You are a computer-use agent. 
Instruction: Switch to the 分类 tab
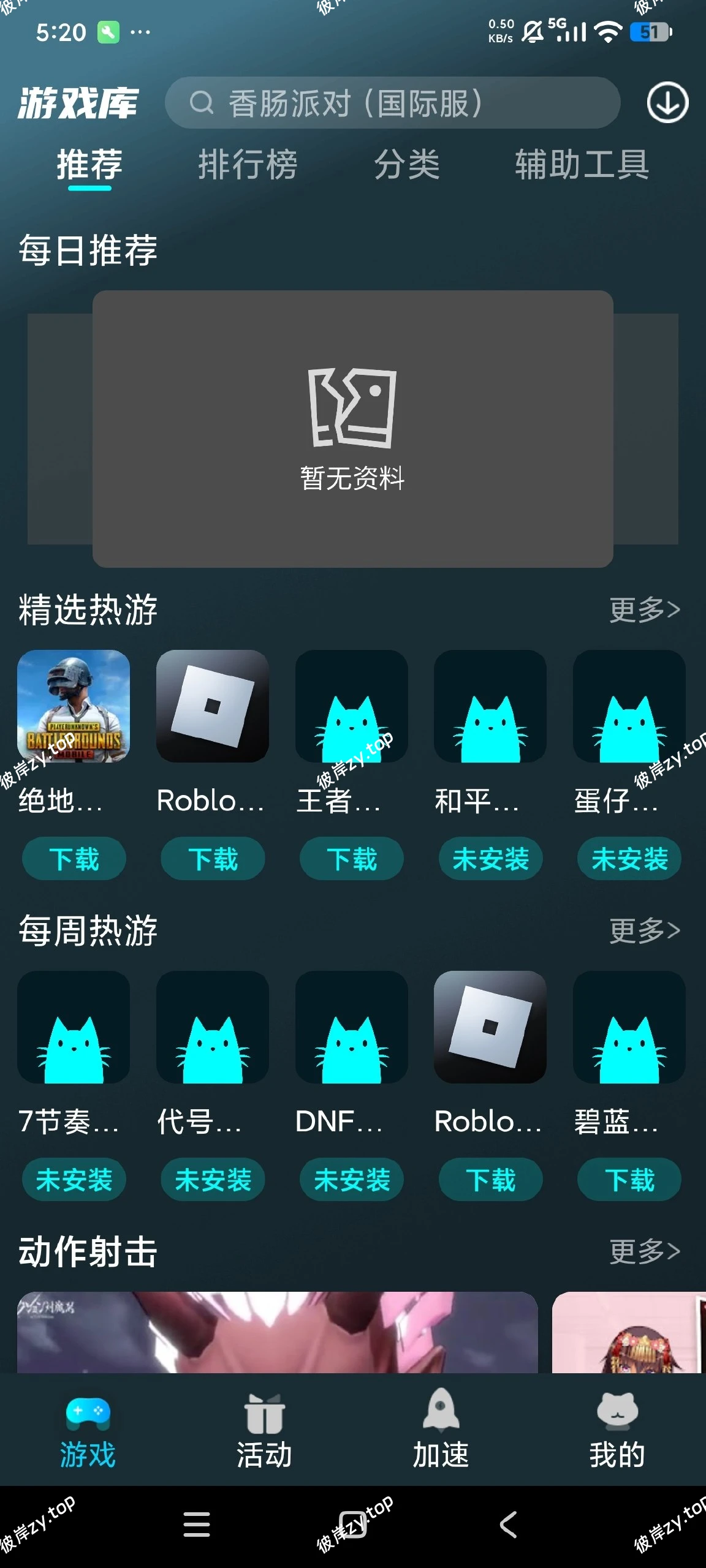pos(407,164)
